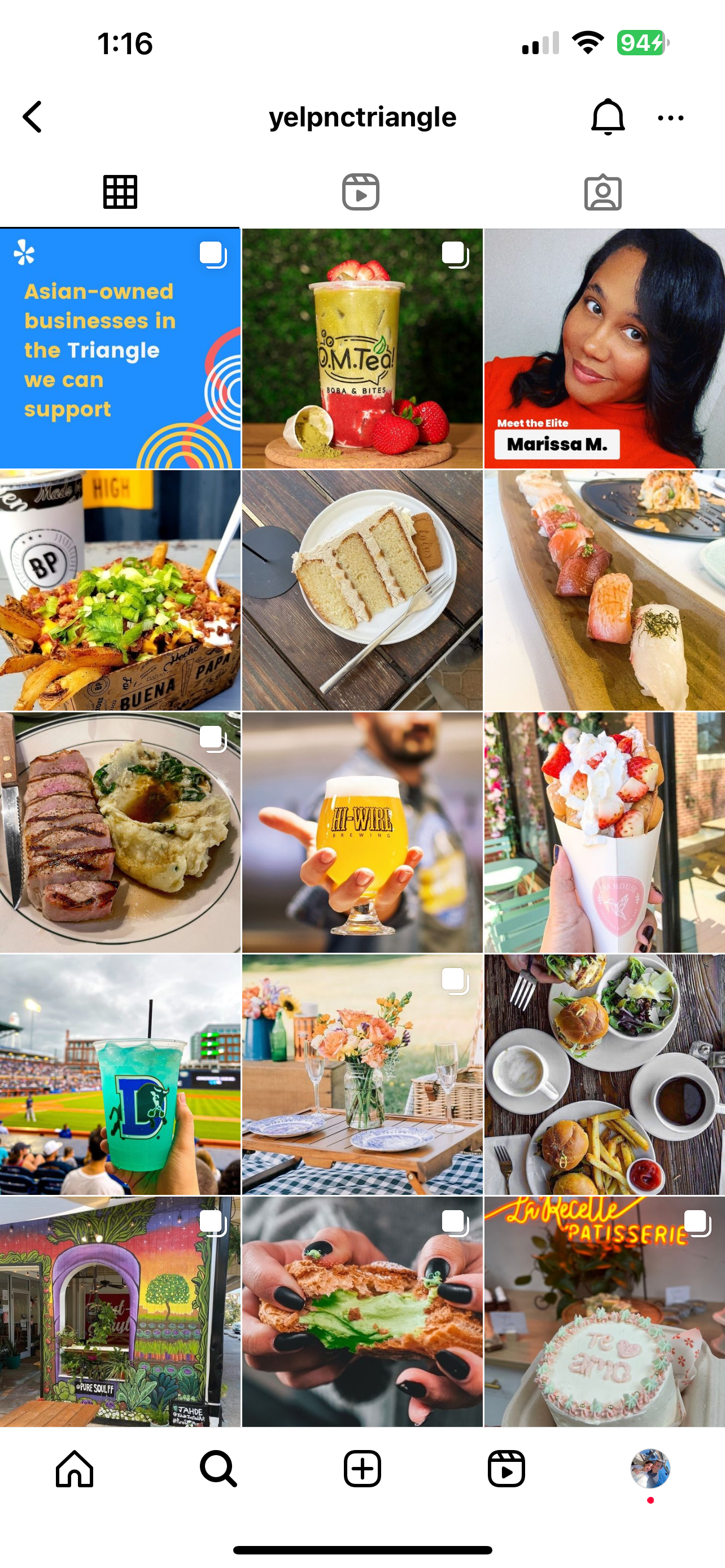
Task: Open the Search and explore tab
Action: [218, 1469]
